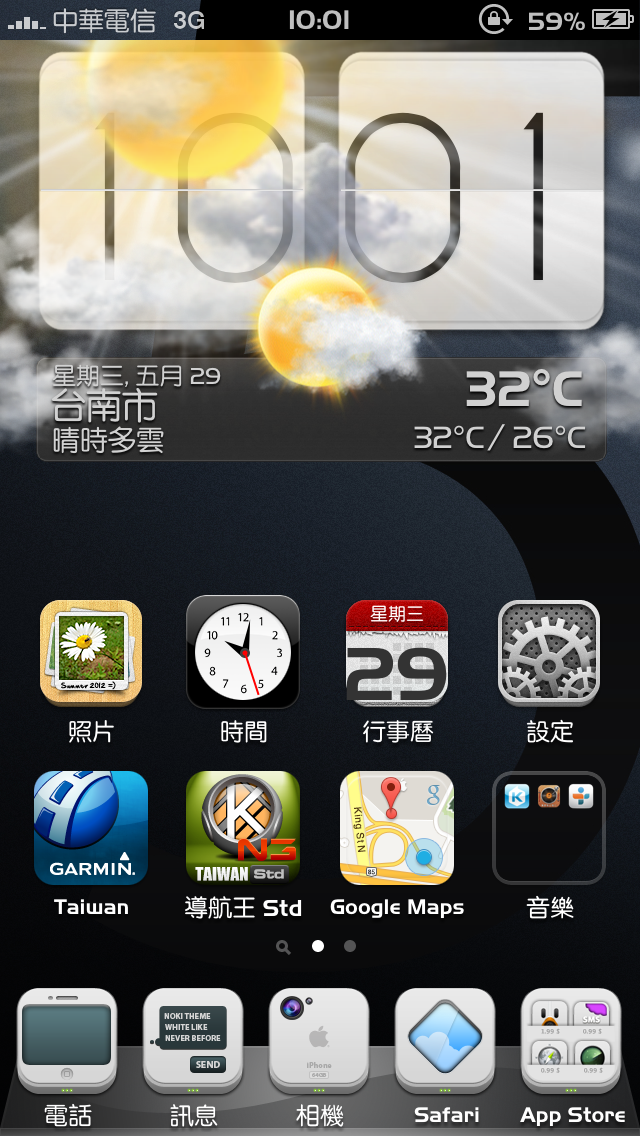Launch the App Store
Viewport: 640px width, 1136px height.
click(x=571, y=1040)
